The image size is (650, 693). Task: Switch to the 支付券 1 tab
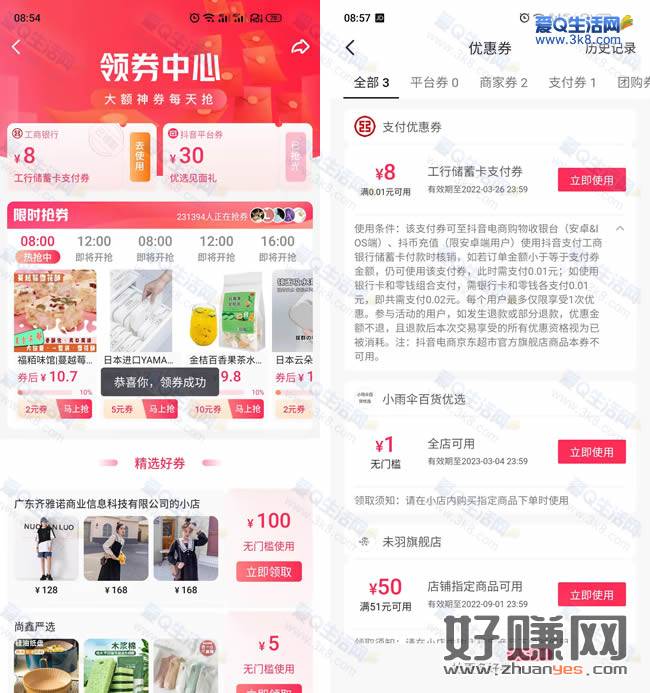click(572, 82)
